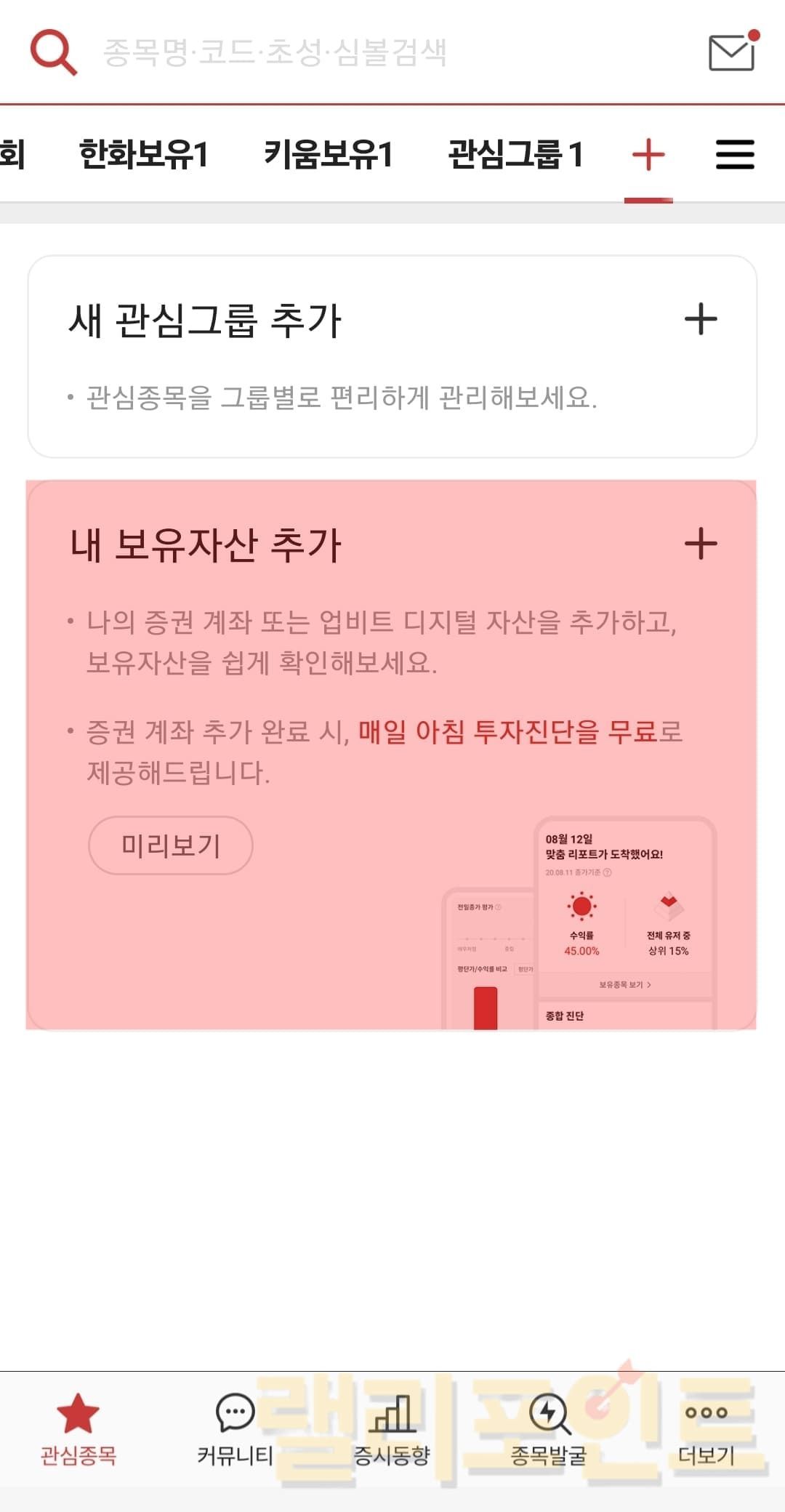
Task: Add a new watchlist group (새 관심그룹 추가)
Action: [701, 320]
